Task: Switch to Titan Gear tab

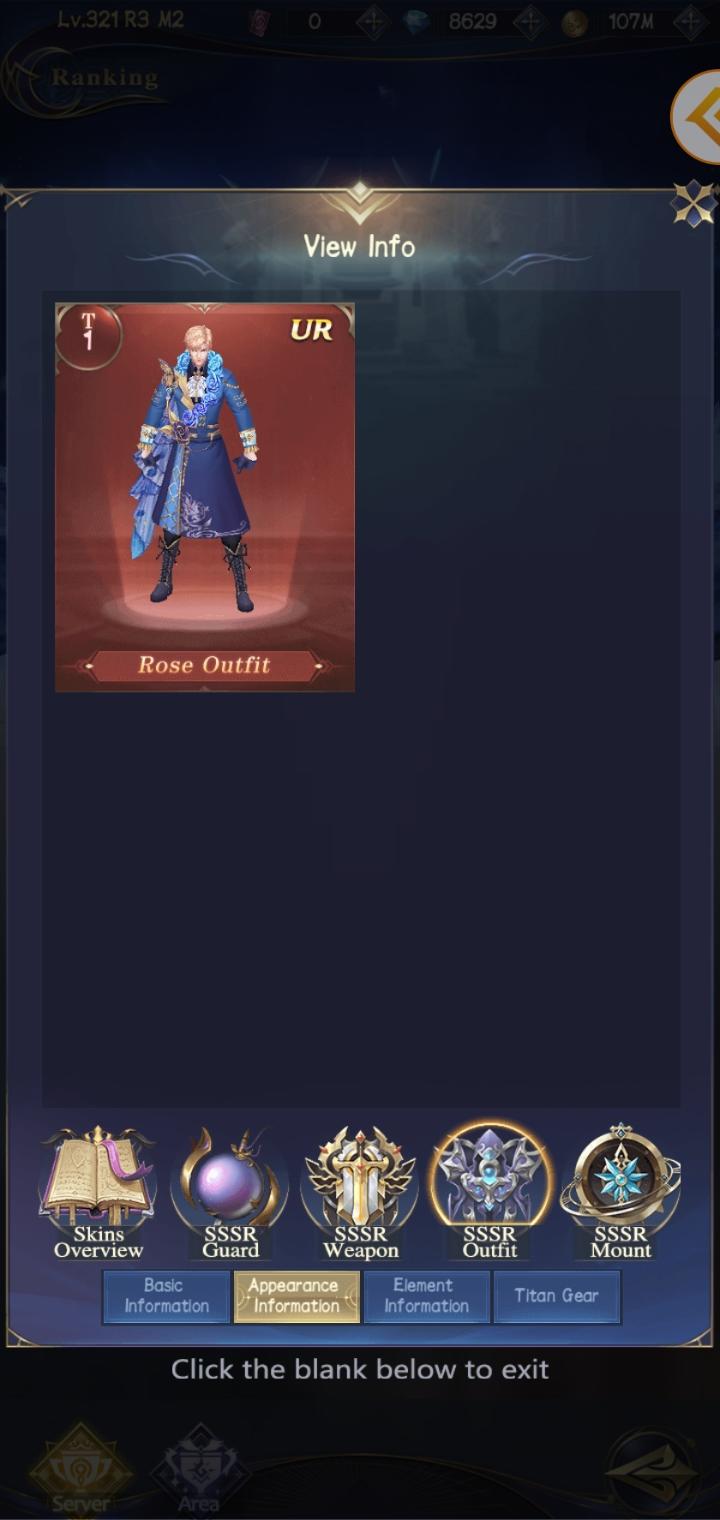Action: 556,1296
